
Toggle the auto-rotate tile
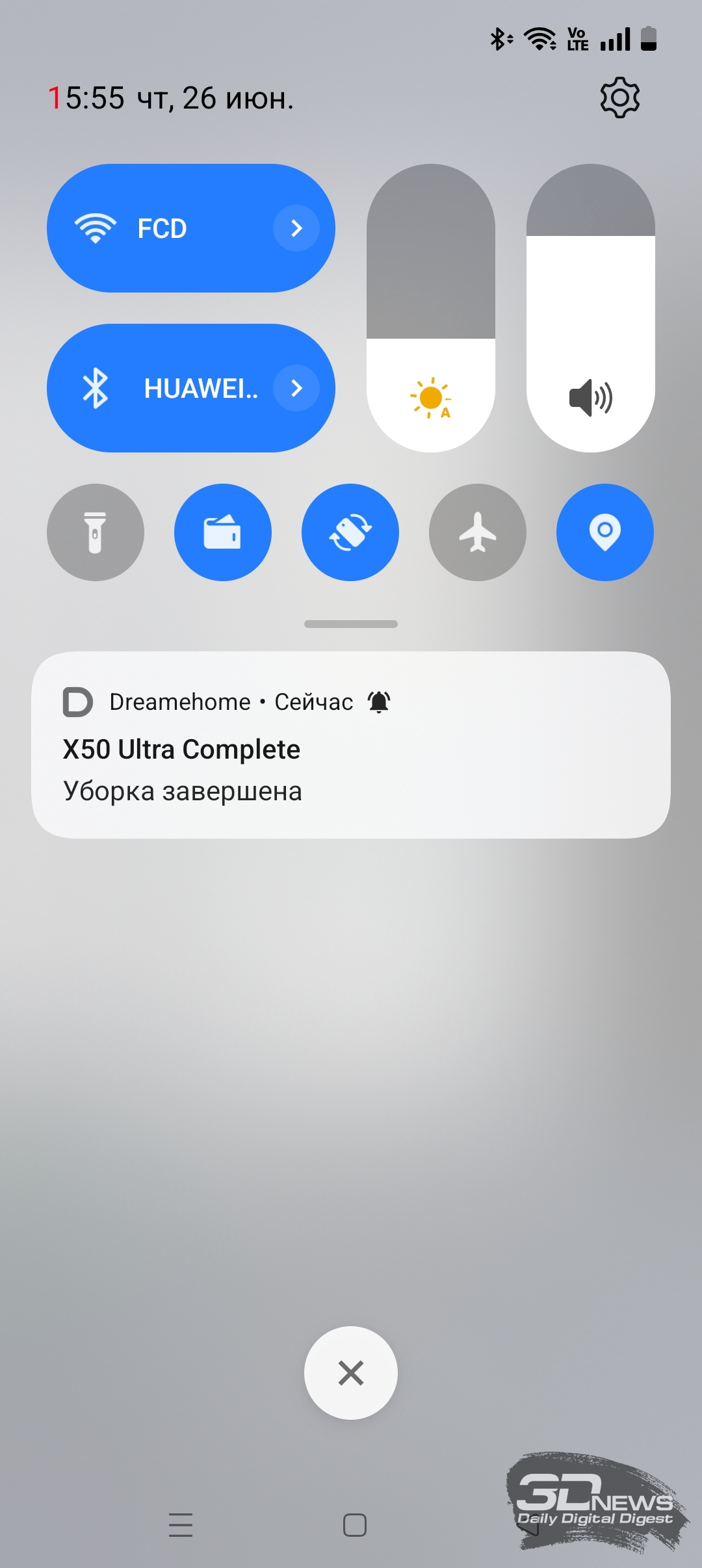click(350, 532)
